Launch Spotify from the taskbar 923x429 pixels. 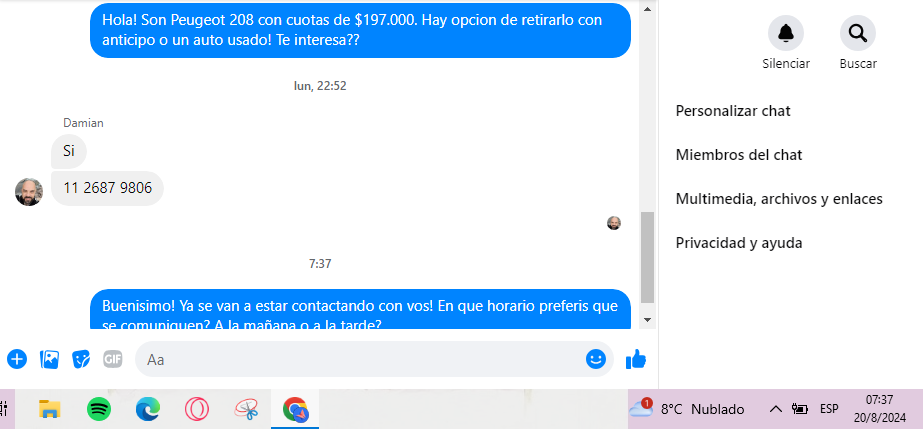[99, 409]
